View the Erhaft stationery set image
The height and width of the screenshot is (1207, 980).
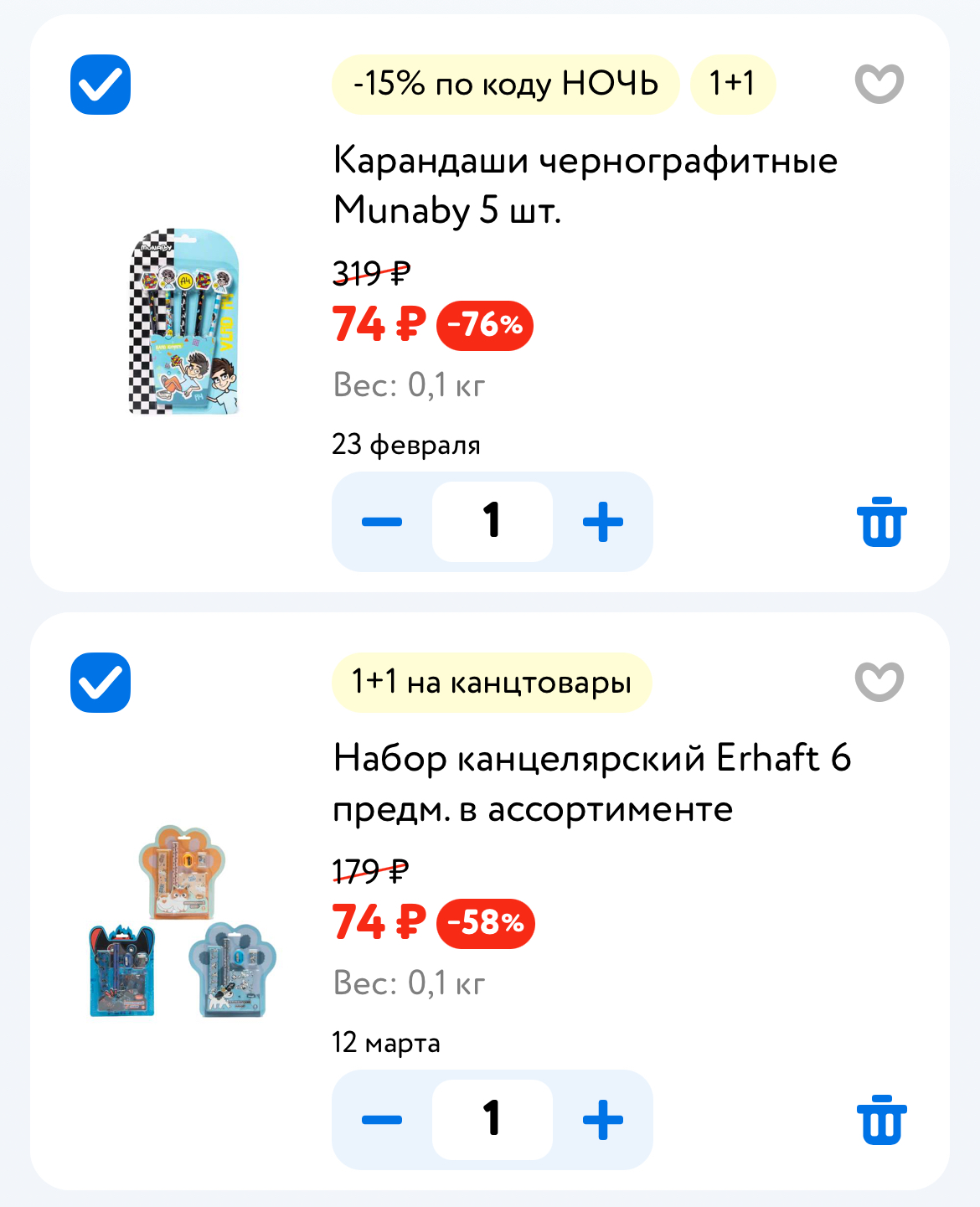(x=183, y=921)
